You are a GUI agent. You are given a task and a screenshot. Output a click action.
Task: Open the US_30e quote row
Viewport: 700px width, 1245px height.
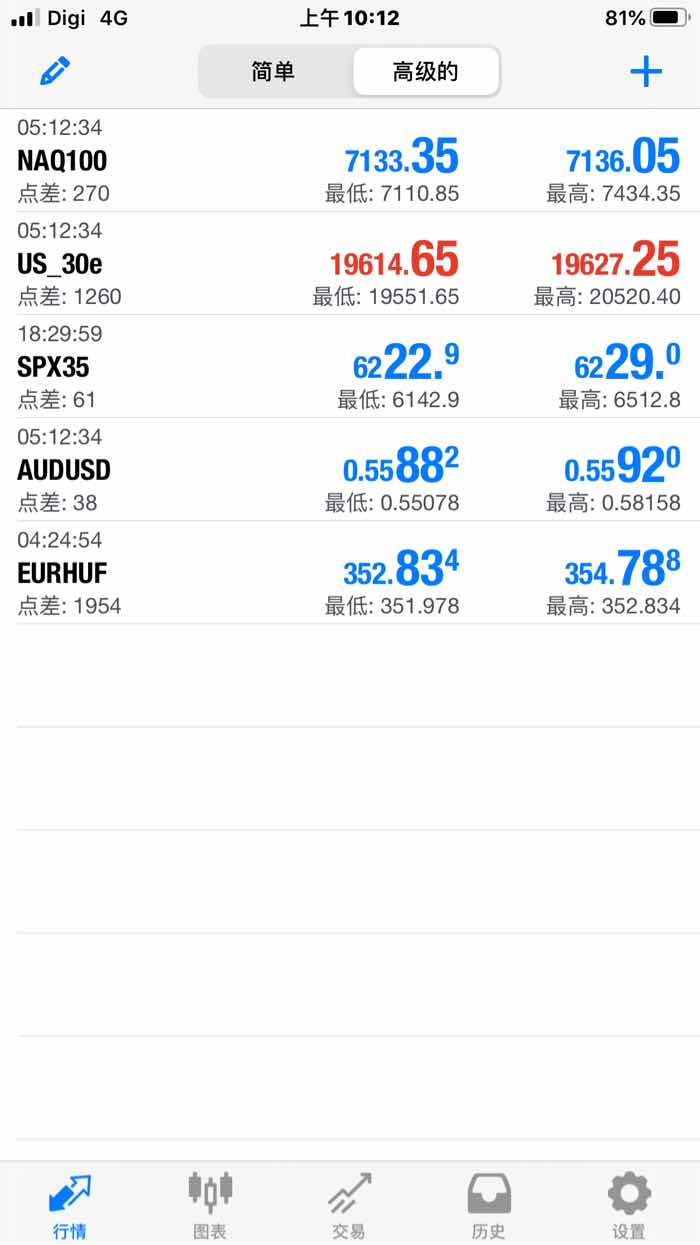tap(350, 263)
